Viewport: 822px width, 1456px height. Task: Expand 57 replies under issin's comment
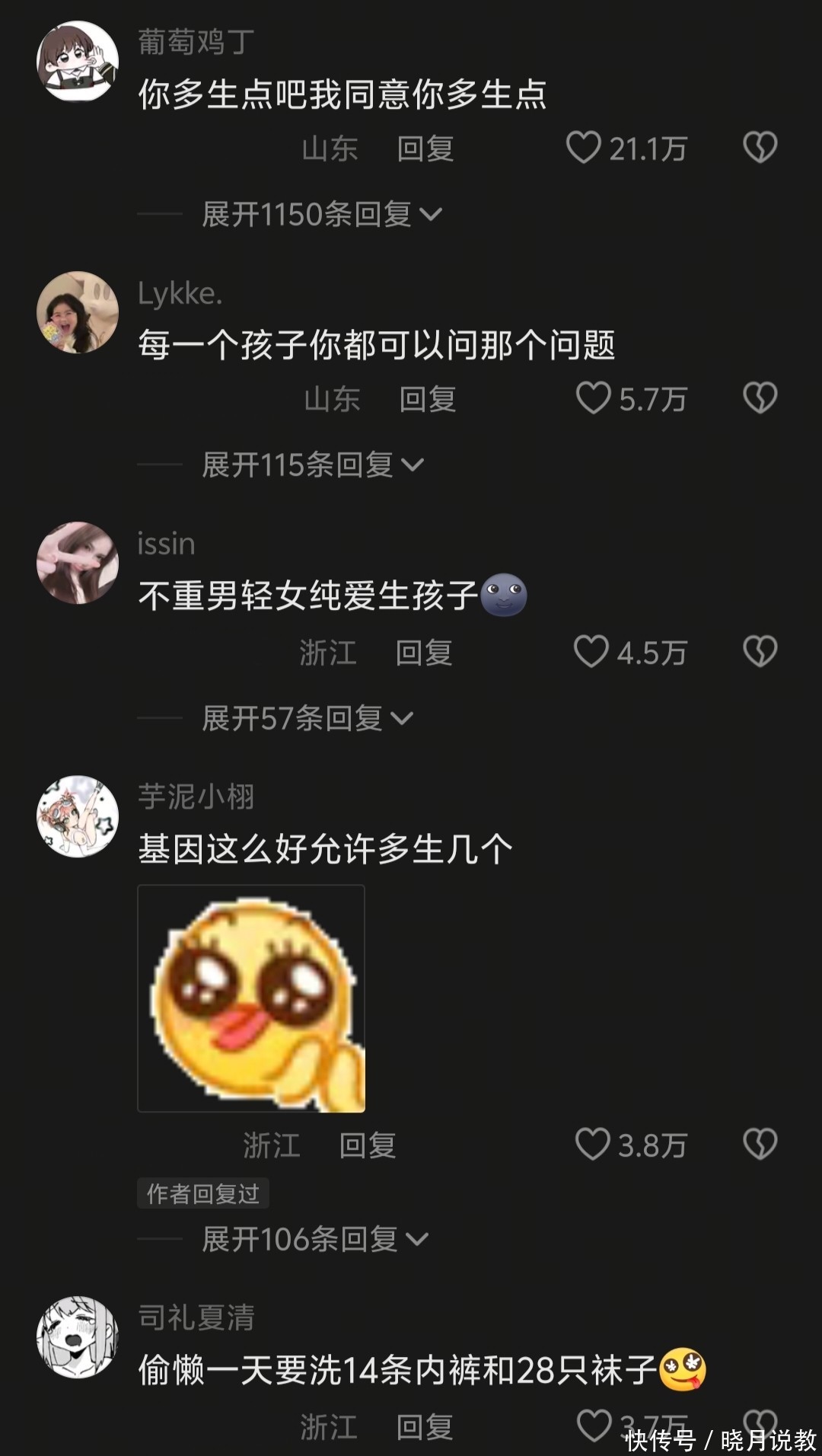point(307,718)
